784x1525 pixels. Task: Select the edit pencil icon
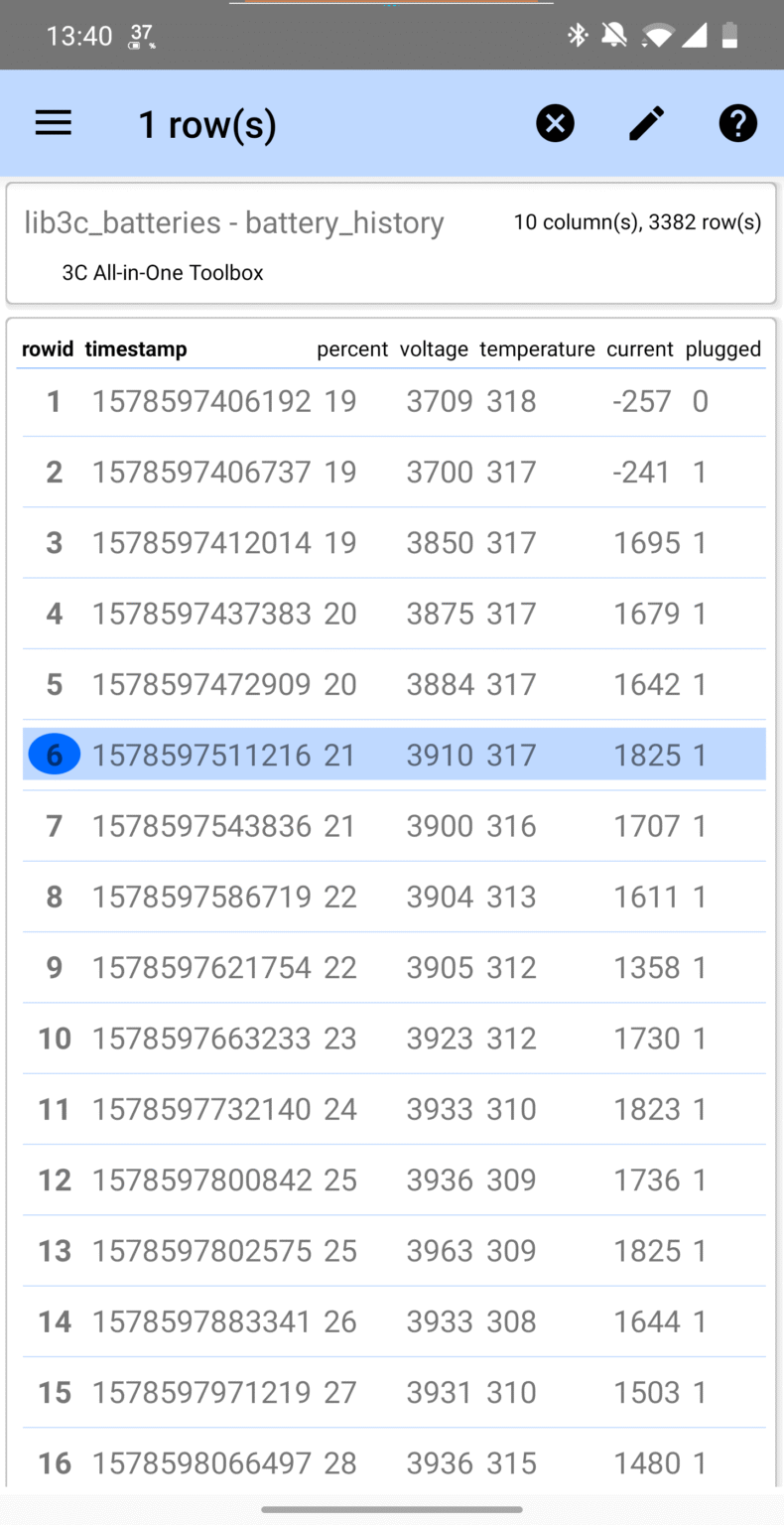pos(646,123)
